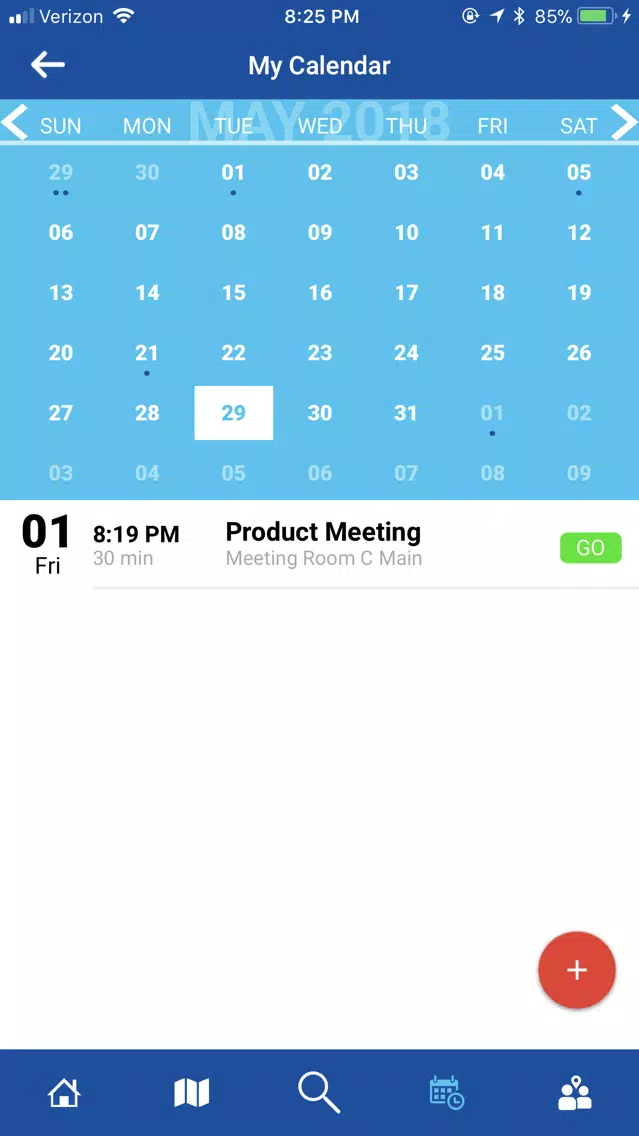Pick May 05 on the calendar

point(579,173)
